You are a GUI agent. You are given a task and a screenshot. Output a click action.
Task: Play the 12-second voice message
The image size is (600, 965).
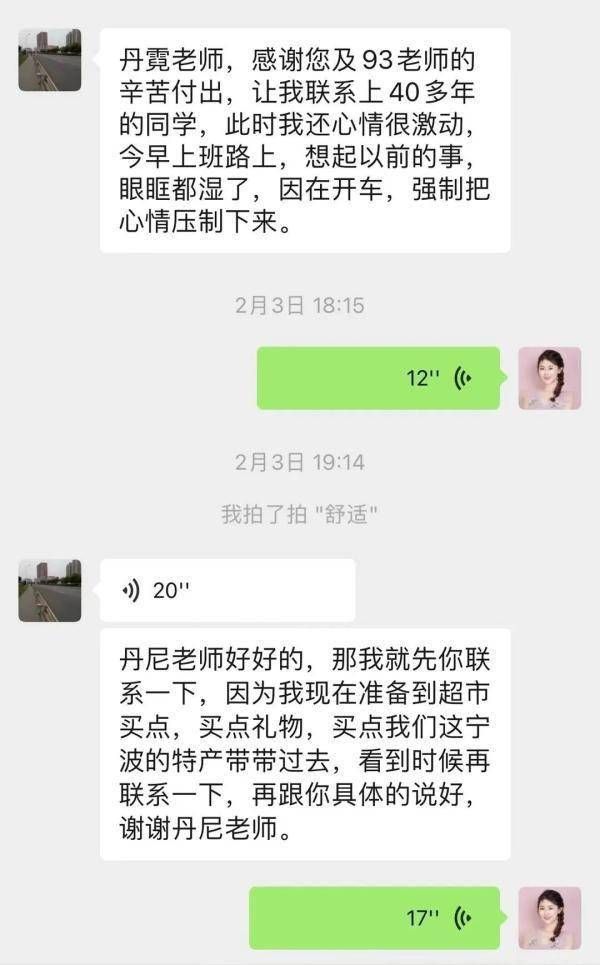(378, 378)
